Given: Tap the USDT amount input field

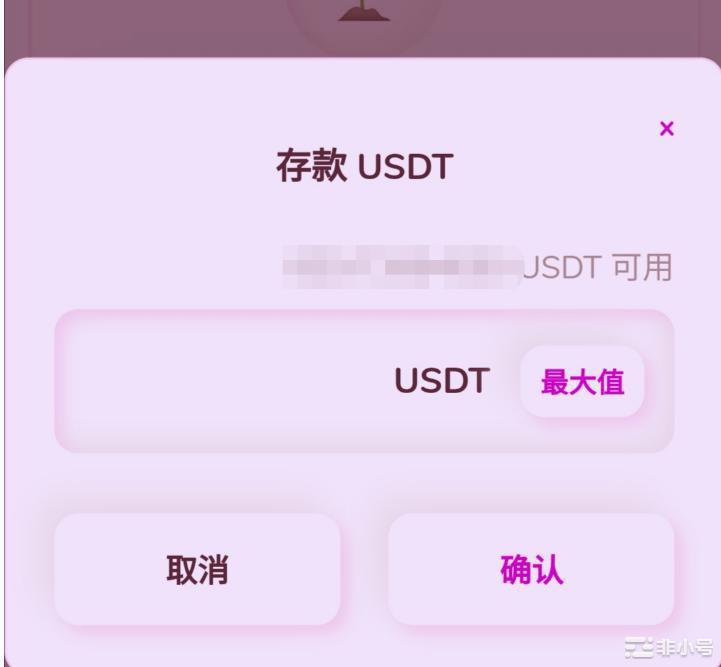Looking at the screenshot, I should (x=230, y=381).
